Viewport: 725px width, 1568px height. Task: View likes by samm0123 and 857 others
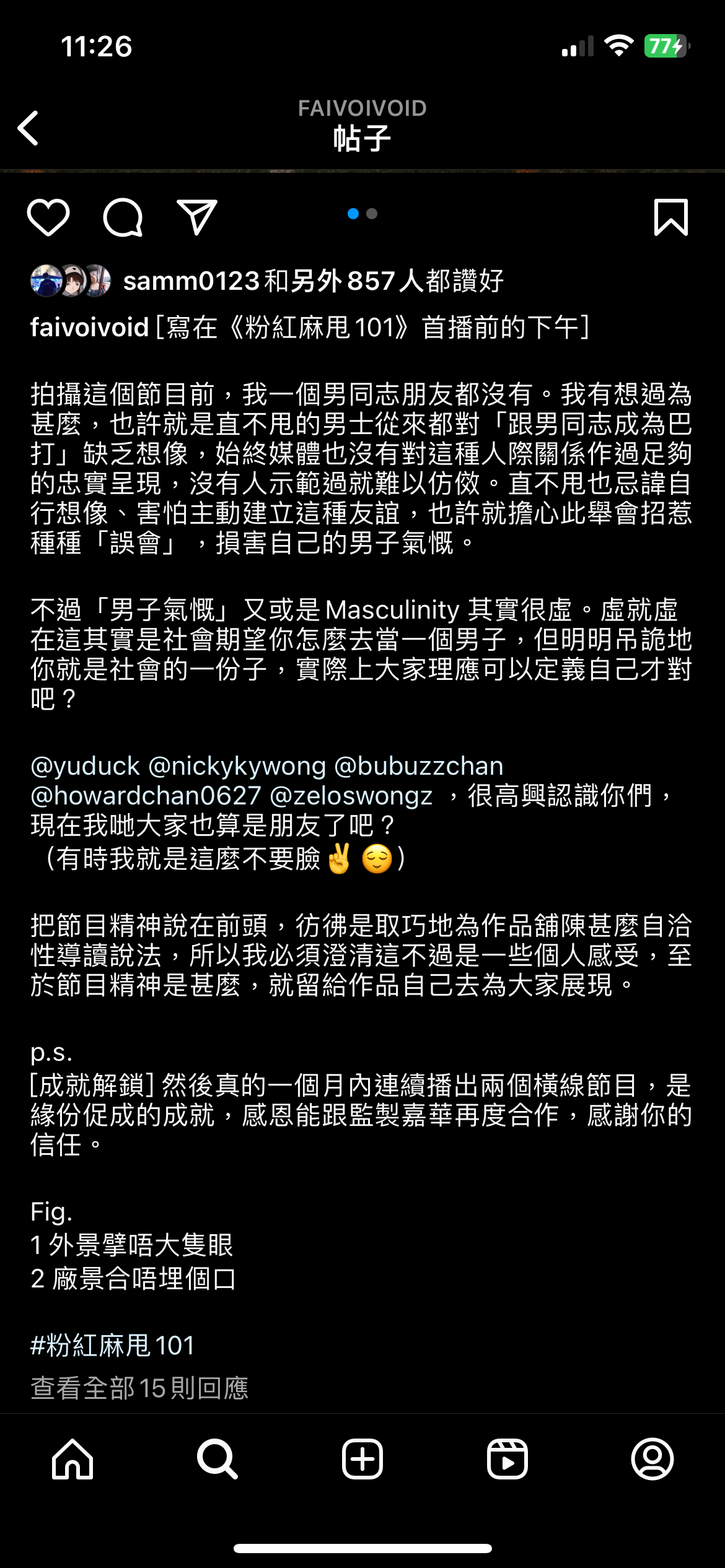[313, 281]
